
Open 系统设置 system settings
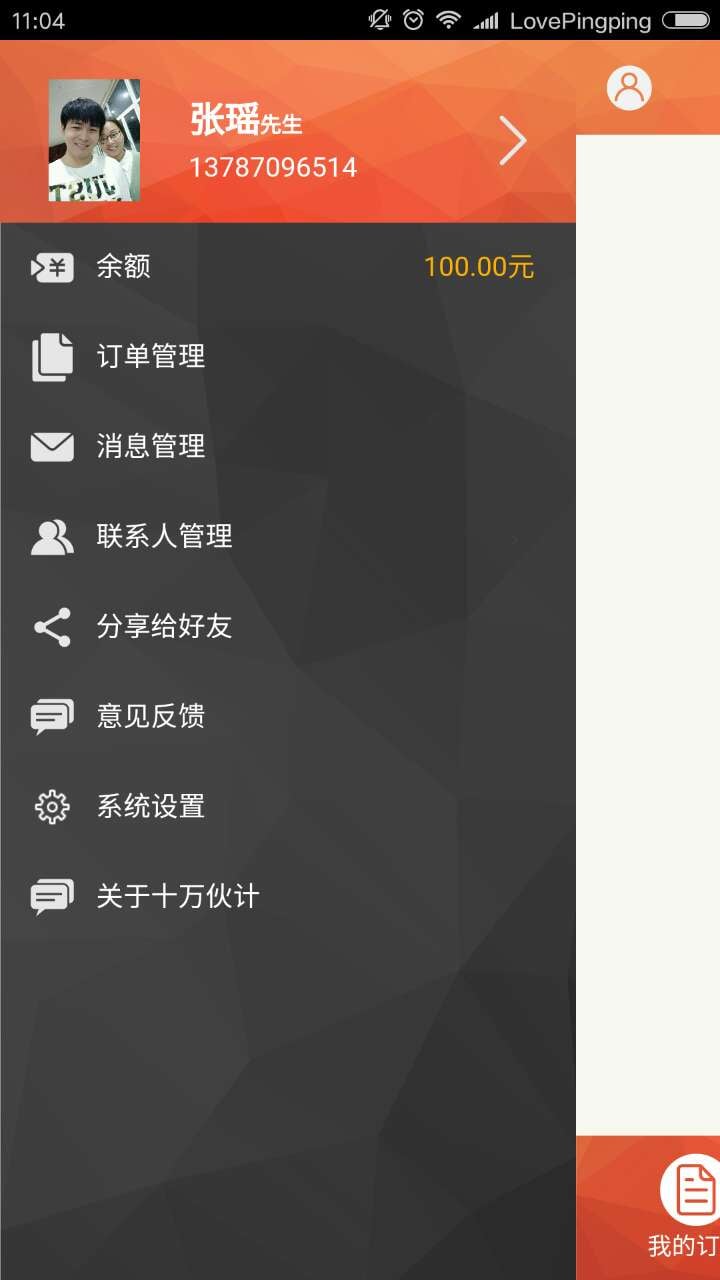pos(288,807)
